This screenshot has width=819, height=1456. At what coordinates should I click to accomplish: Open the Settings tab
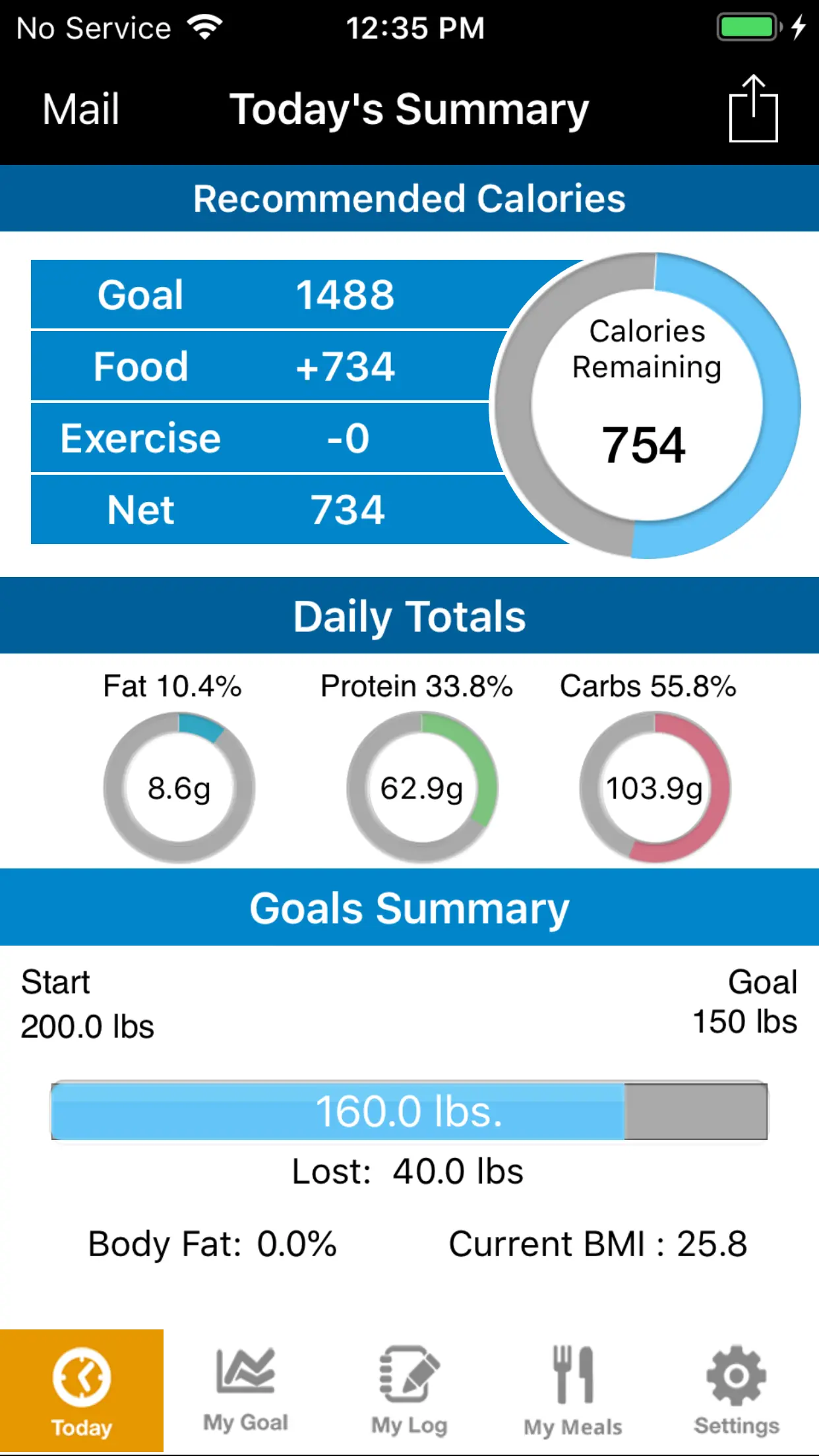[x=736, y=1391]
